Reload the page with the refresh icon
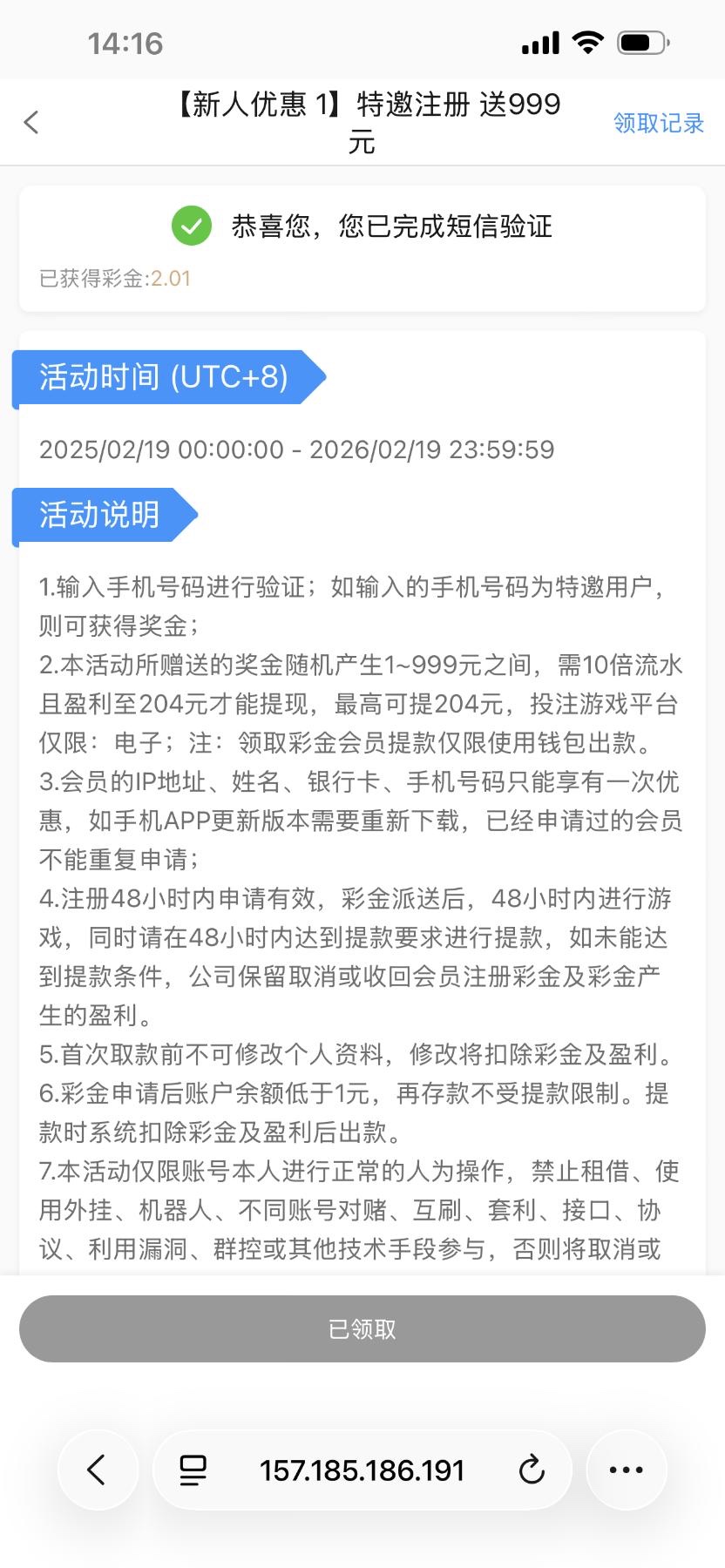 532,1470
